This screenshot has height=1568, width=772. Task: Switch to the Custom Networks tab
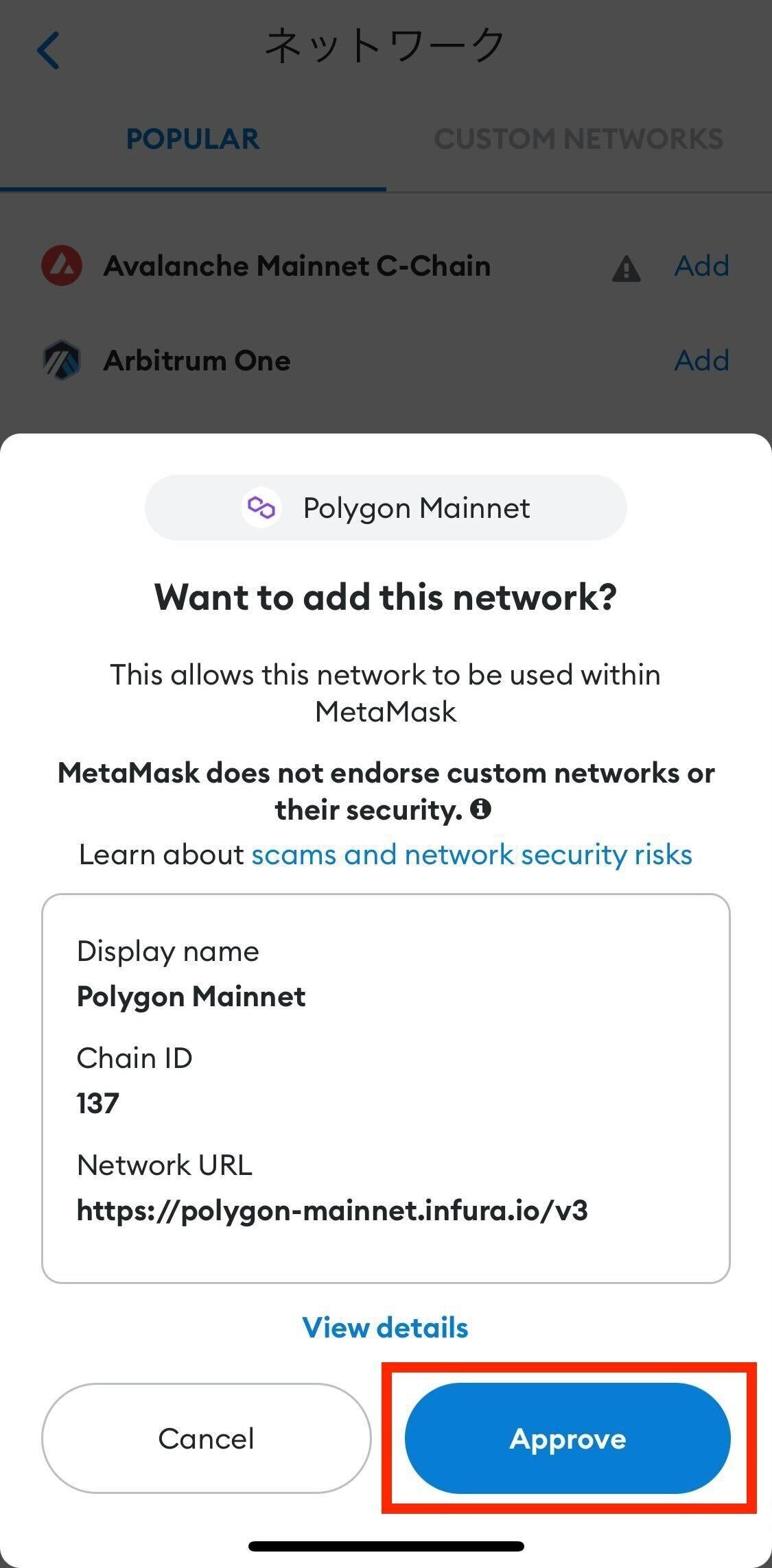(578, 139)
